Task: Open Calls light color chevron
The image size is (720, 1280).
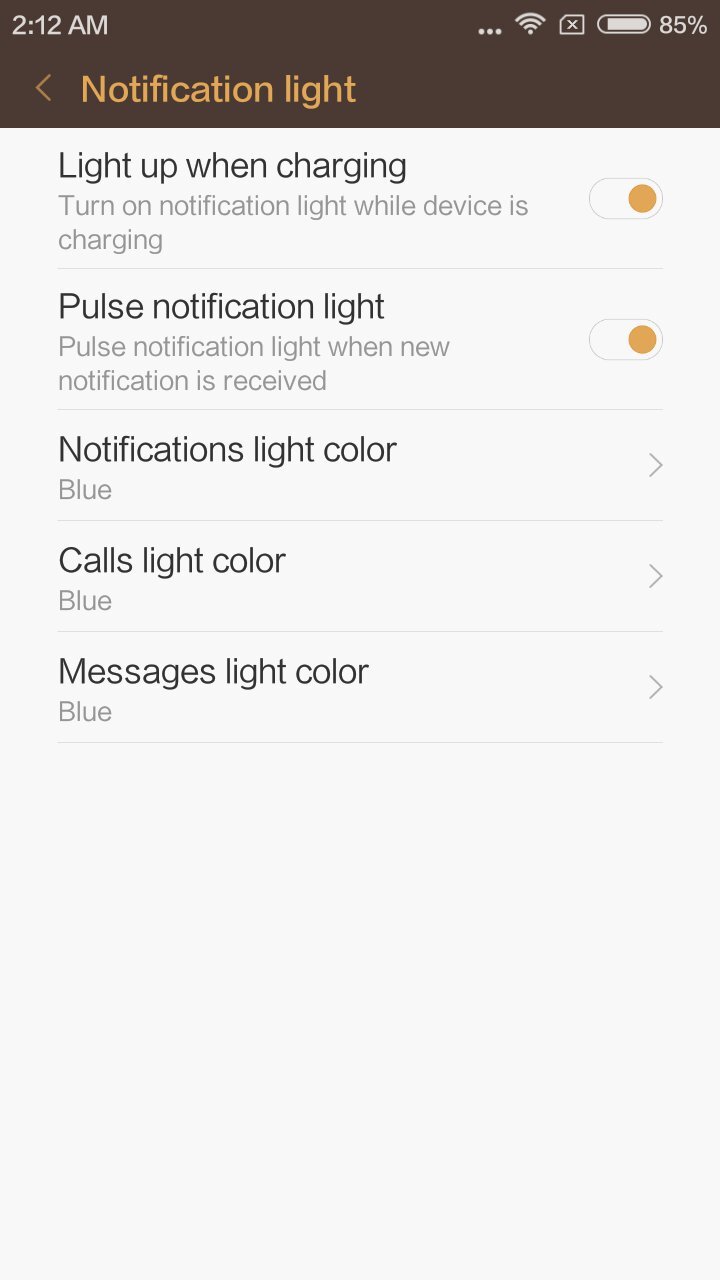Action: [x=655, y=576]
